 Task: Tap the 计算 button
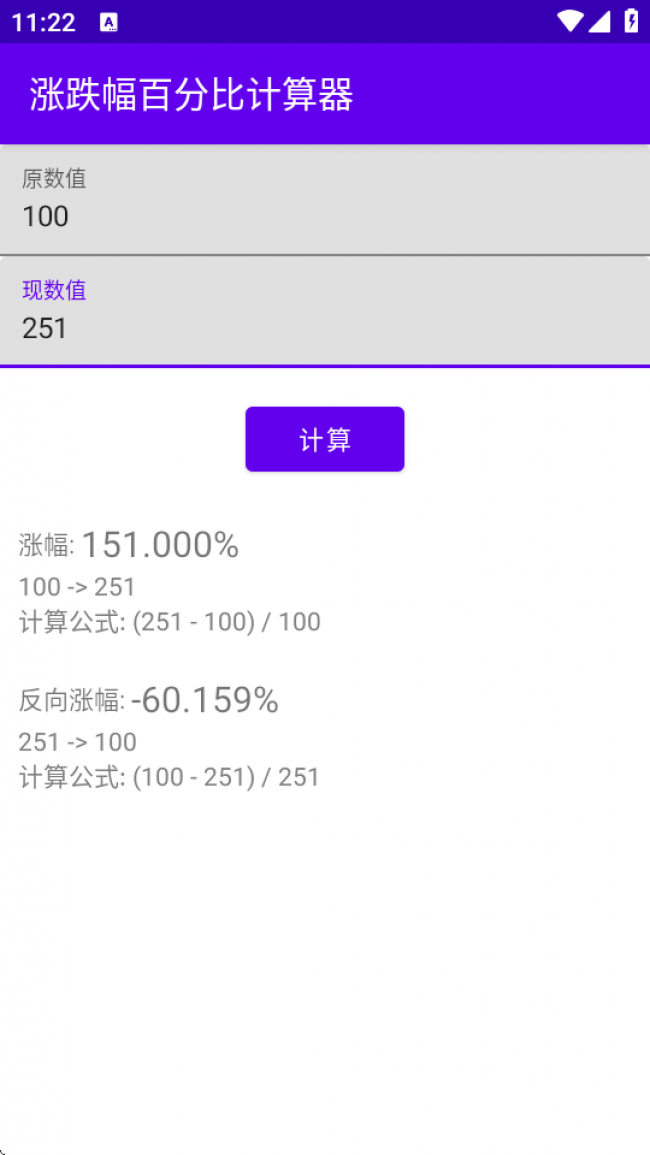coord(325,439)
